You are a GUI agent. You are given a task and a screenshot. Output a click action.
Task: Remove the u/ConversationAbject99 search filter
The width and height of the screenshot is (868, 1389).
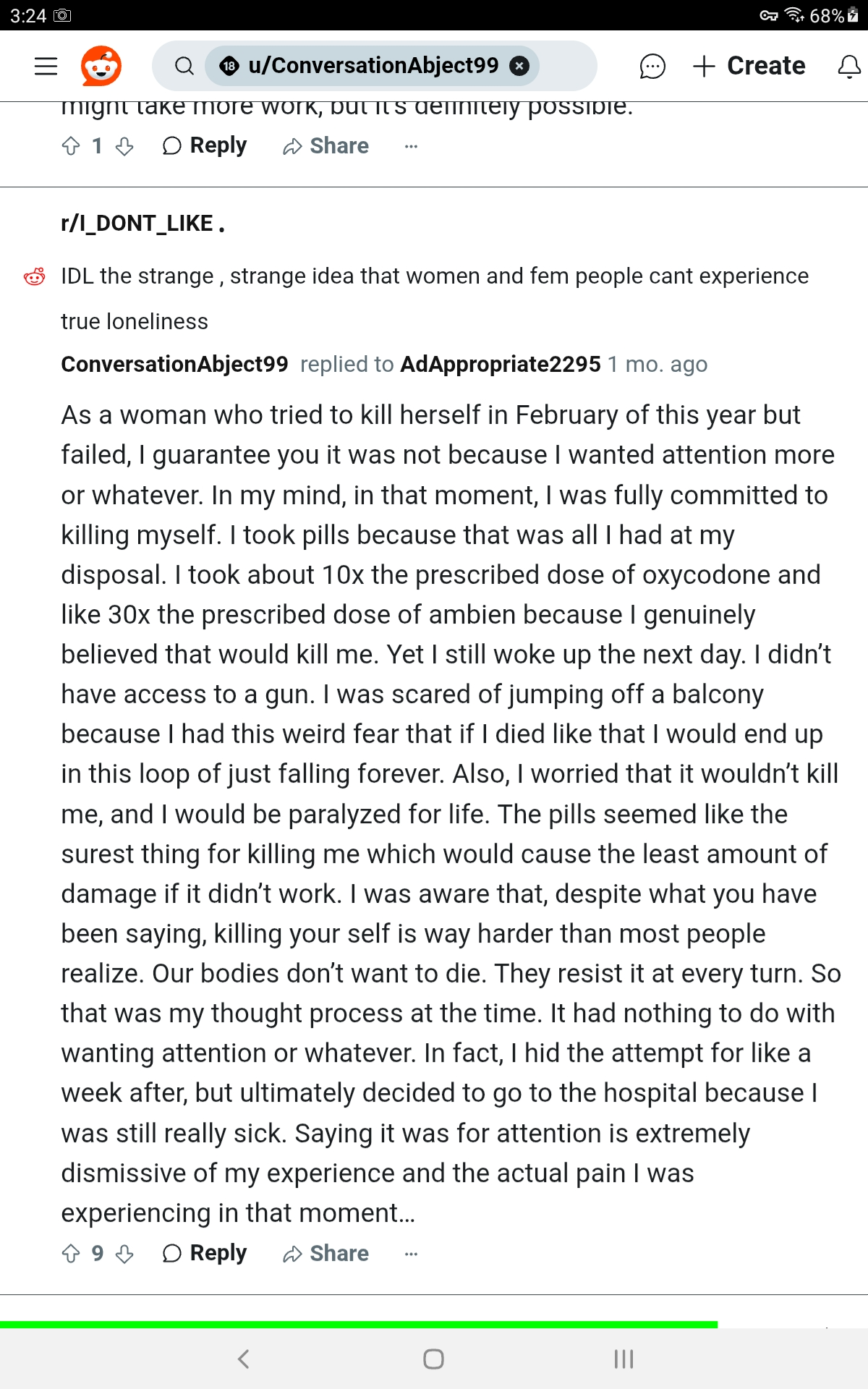click(x=519, y=66)
